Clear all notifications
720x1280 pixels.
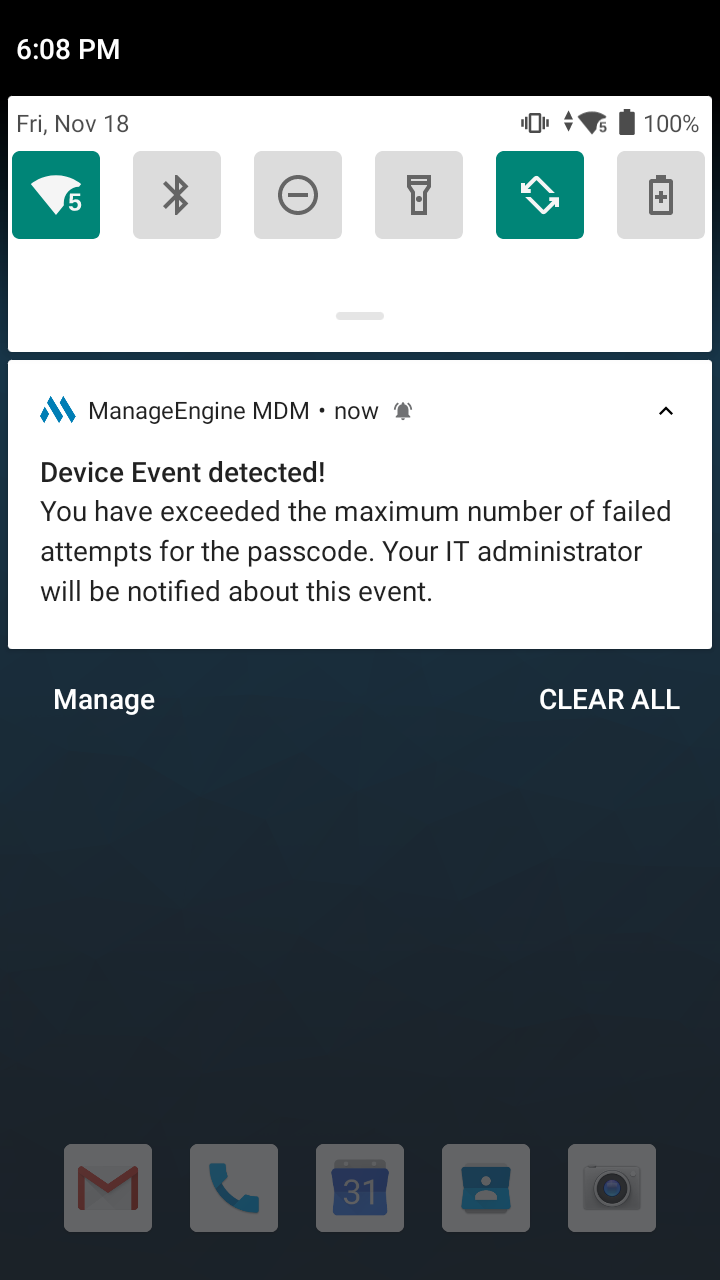[609, 700]
